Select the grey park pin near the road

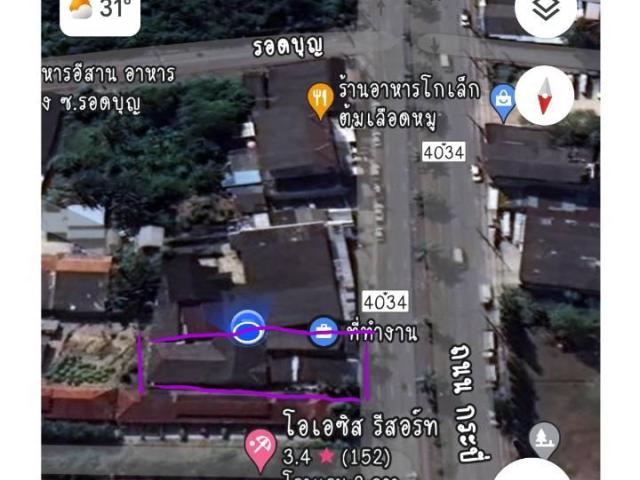click(x=544, y=439)
